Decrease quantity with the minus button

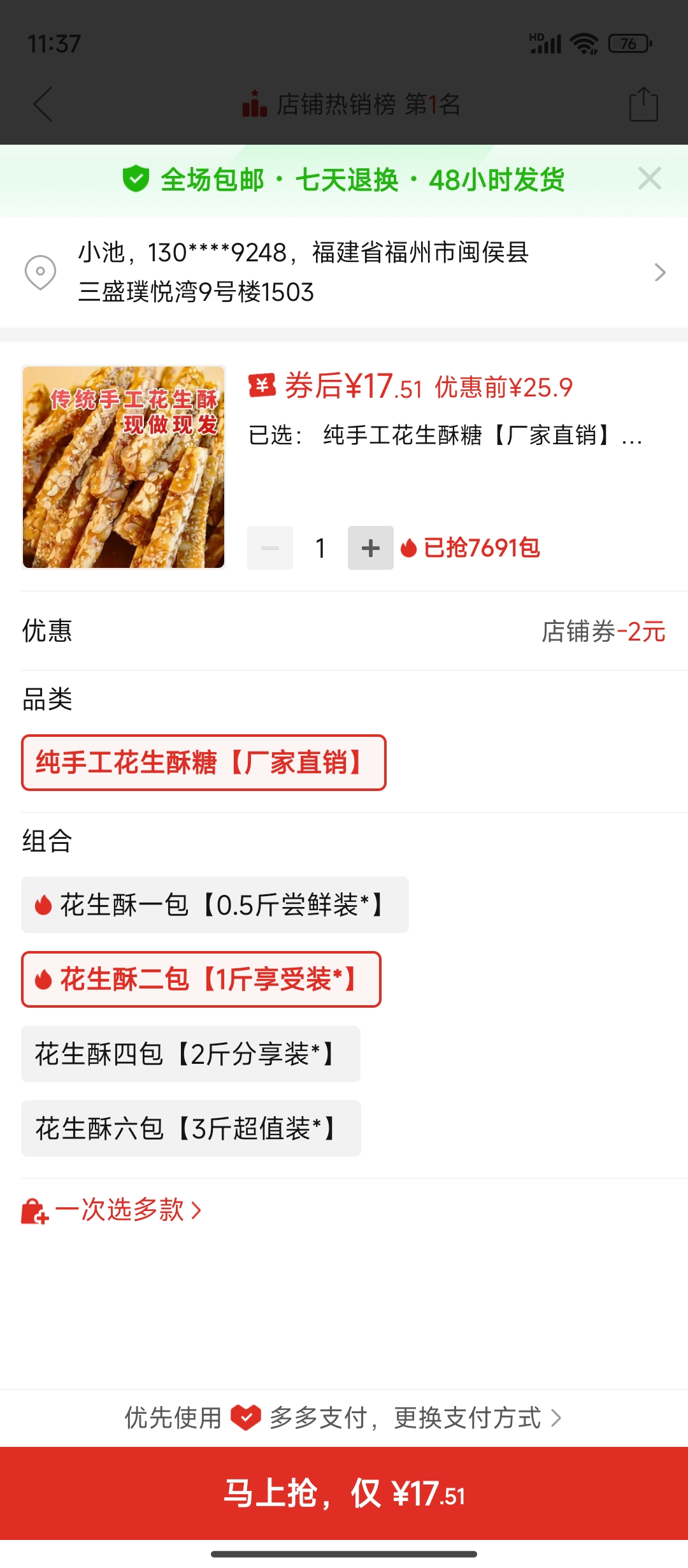(270, 548)
